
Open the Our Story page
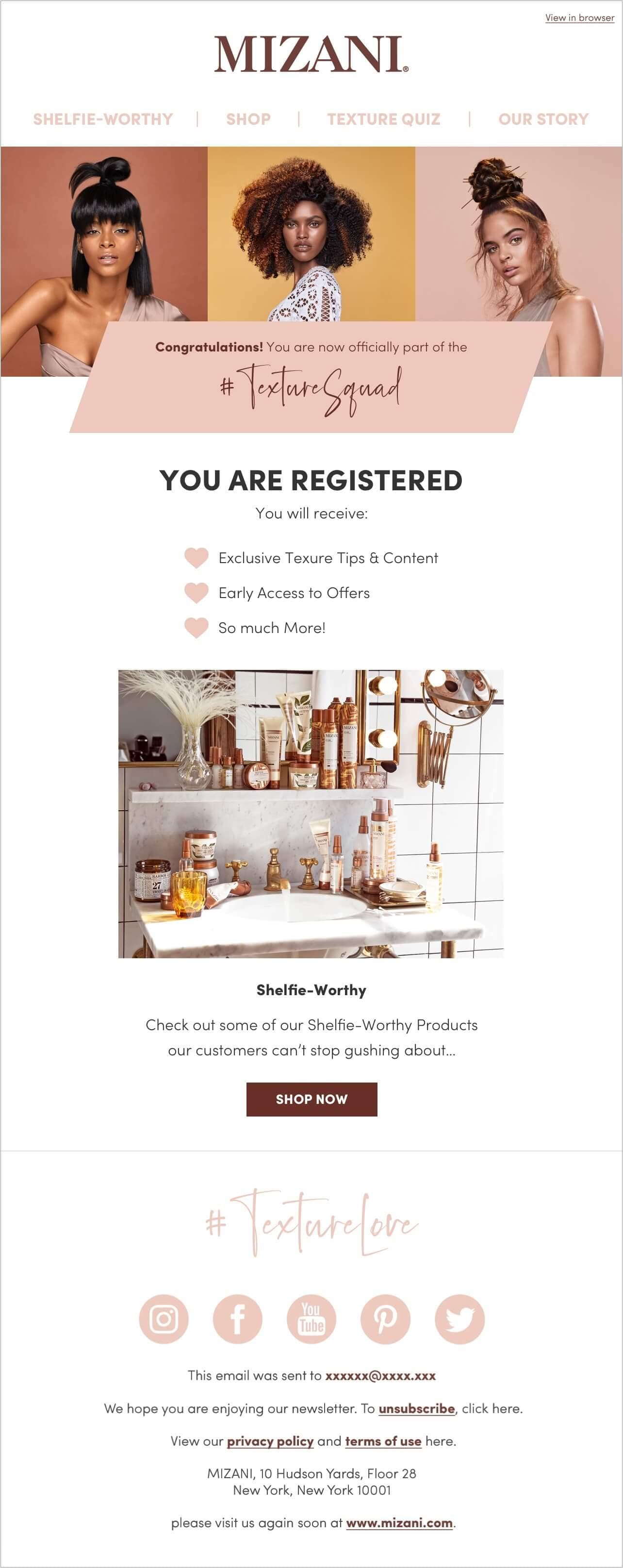pos(543,119)
